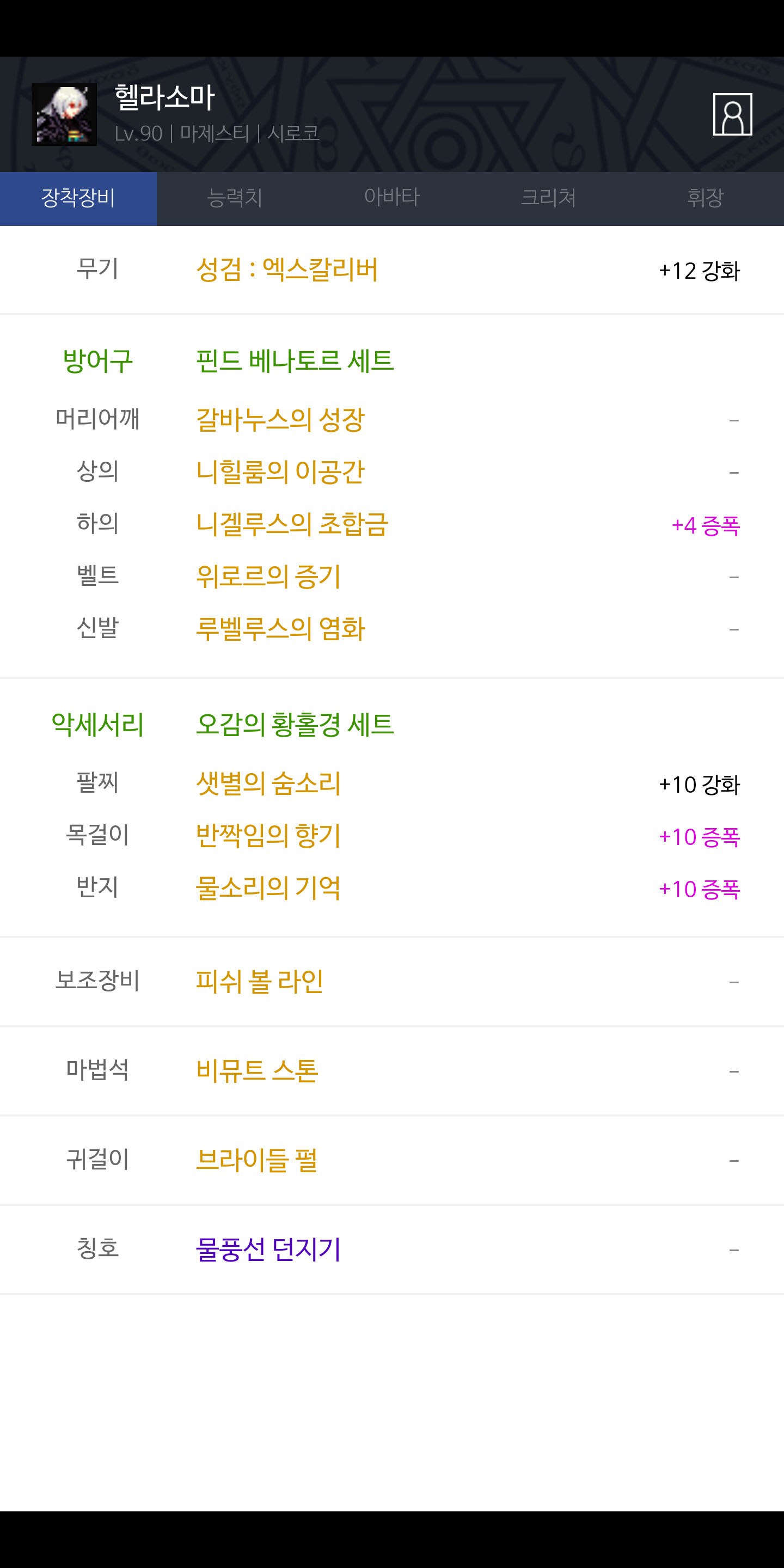This screenshot has height=1568, width=784.
Task: Open weapon 성검 : 엑스칼리버
Action: click(x=287, y=270)
